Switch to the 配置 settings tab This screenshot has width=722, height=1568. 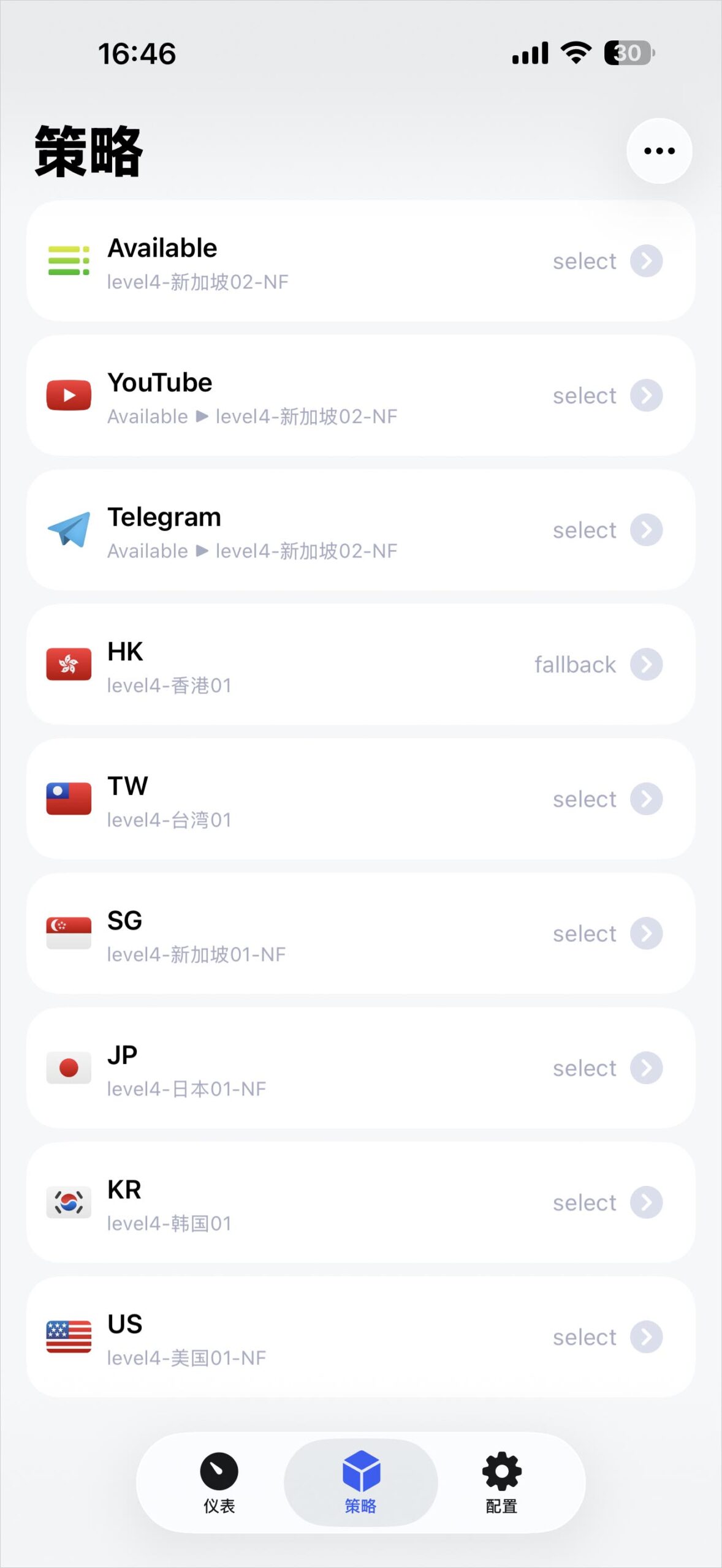click(501, 1482)
